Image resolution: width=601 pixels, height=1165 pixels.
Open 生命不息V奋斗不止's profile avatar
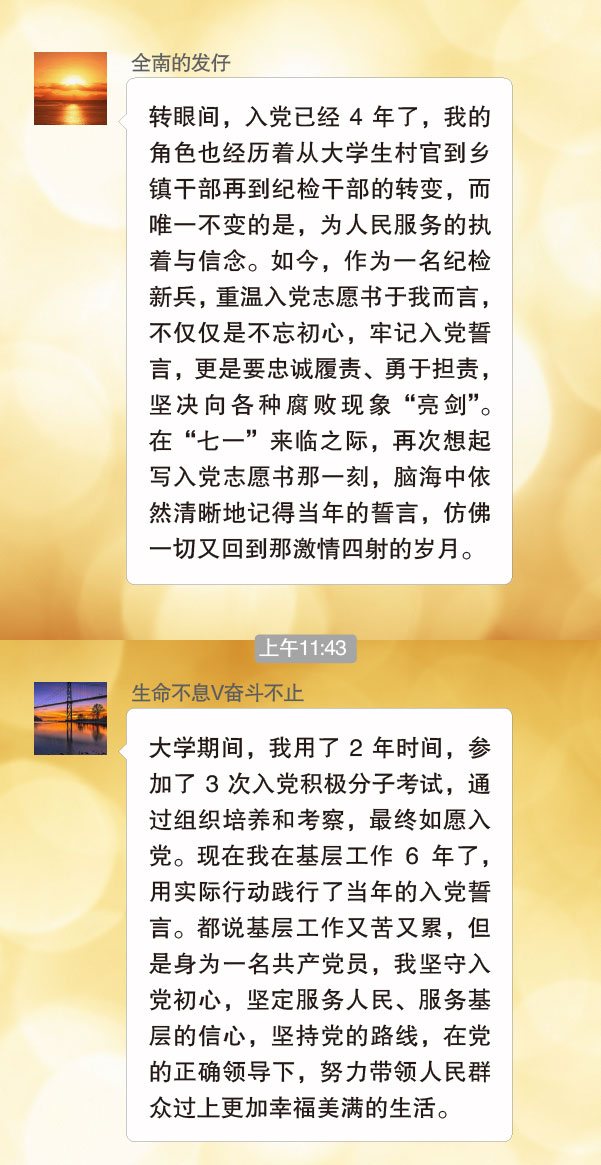tap(70, 718)
